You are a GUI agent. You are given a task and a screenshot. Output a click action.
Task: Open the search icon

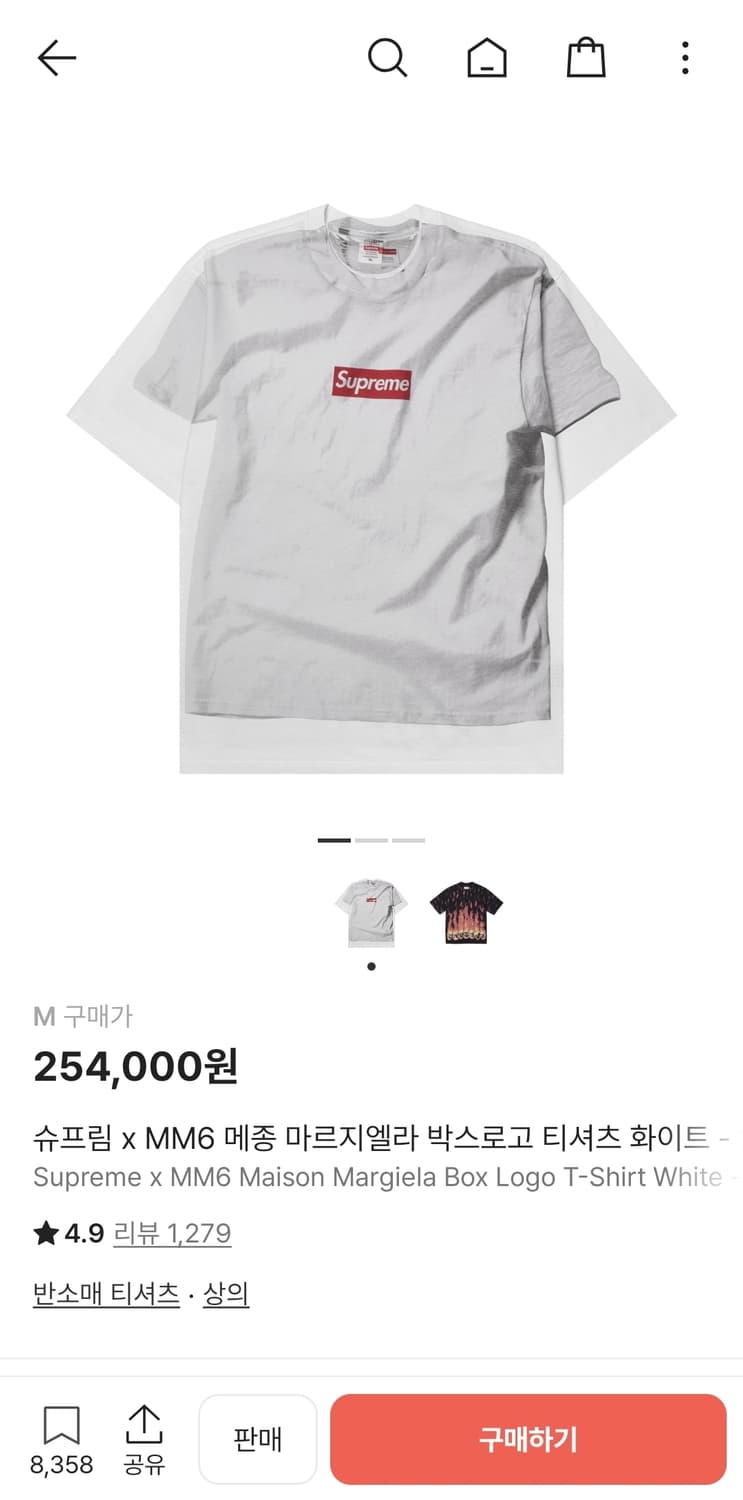click(387, 57)
